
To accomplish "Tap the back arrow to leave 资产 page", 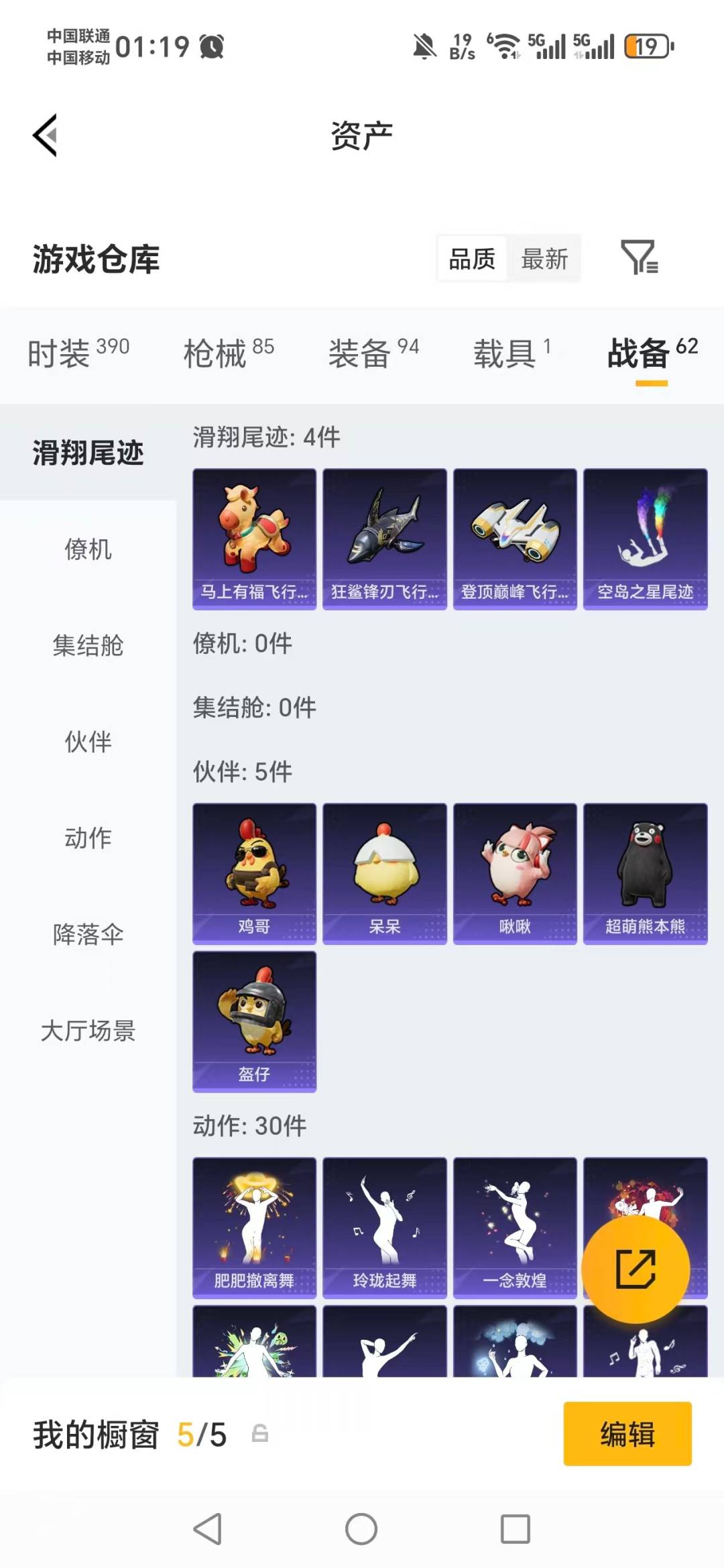I will point(45,134).
